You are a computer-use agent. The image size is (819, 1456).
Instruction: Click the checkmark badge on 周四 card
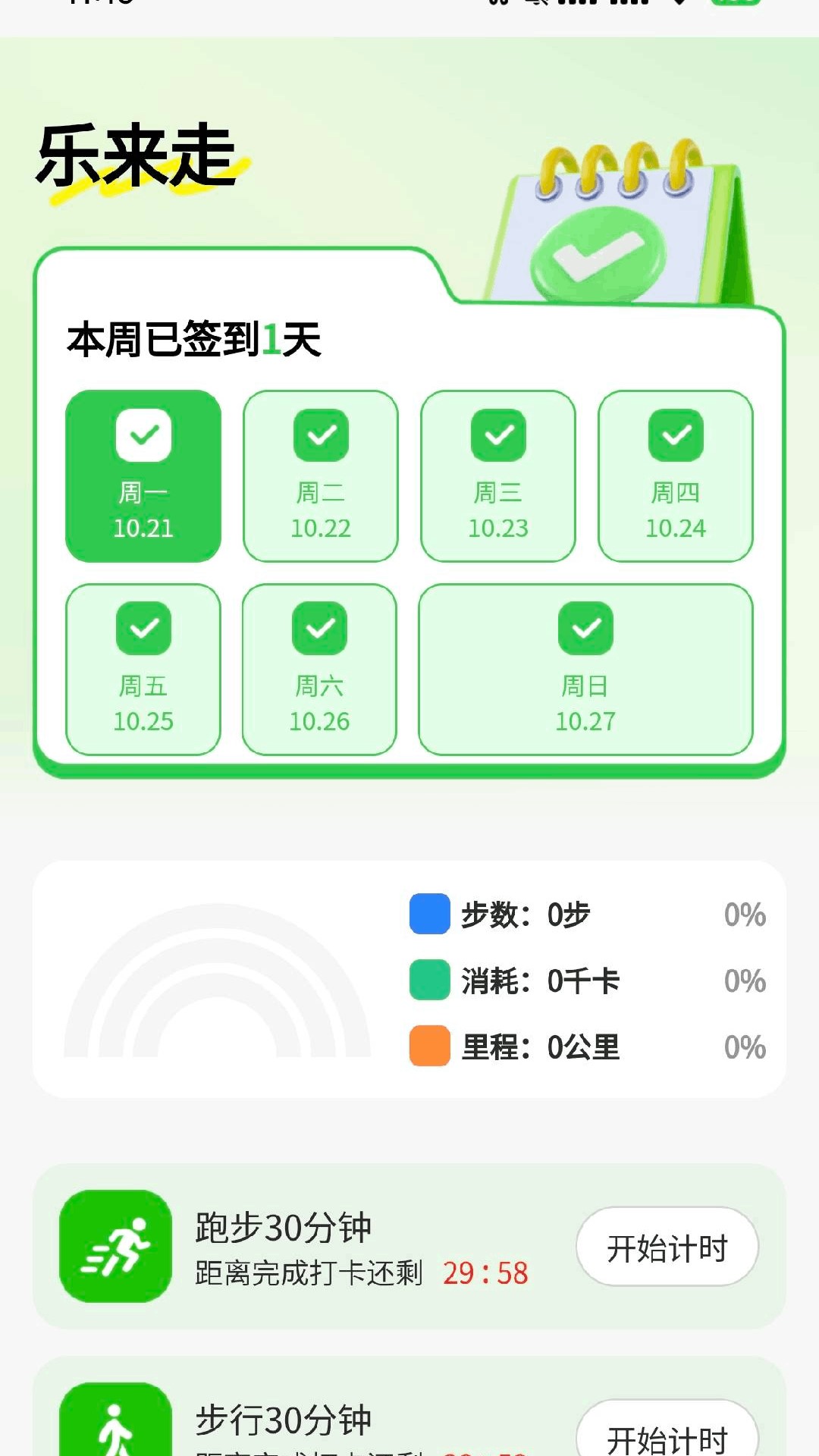[x=673, y=435]
